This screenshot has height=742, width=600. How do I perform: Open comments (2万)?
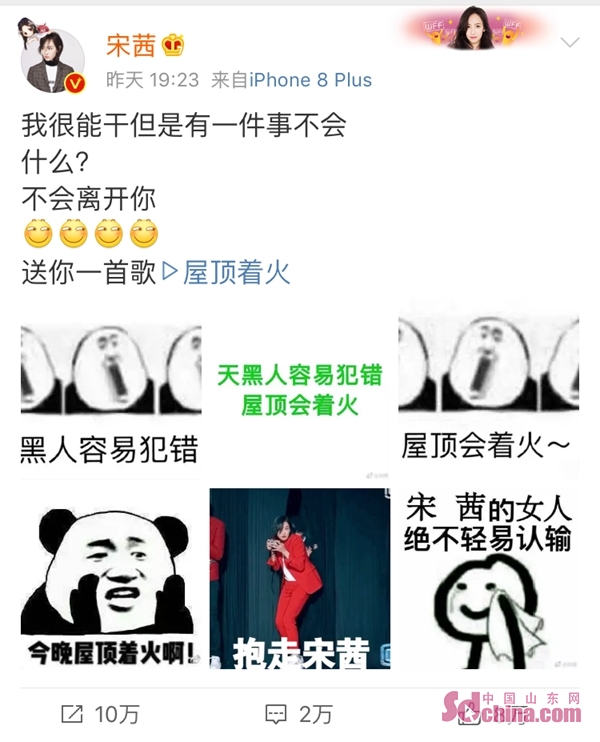click(298, 714)
